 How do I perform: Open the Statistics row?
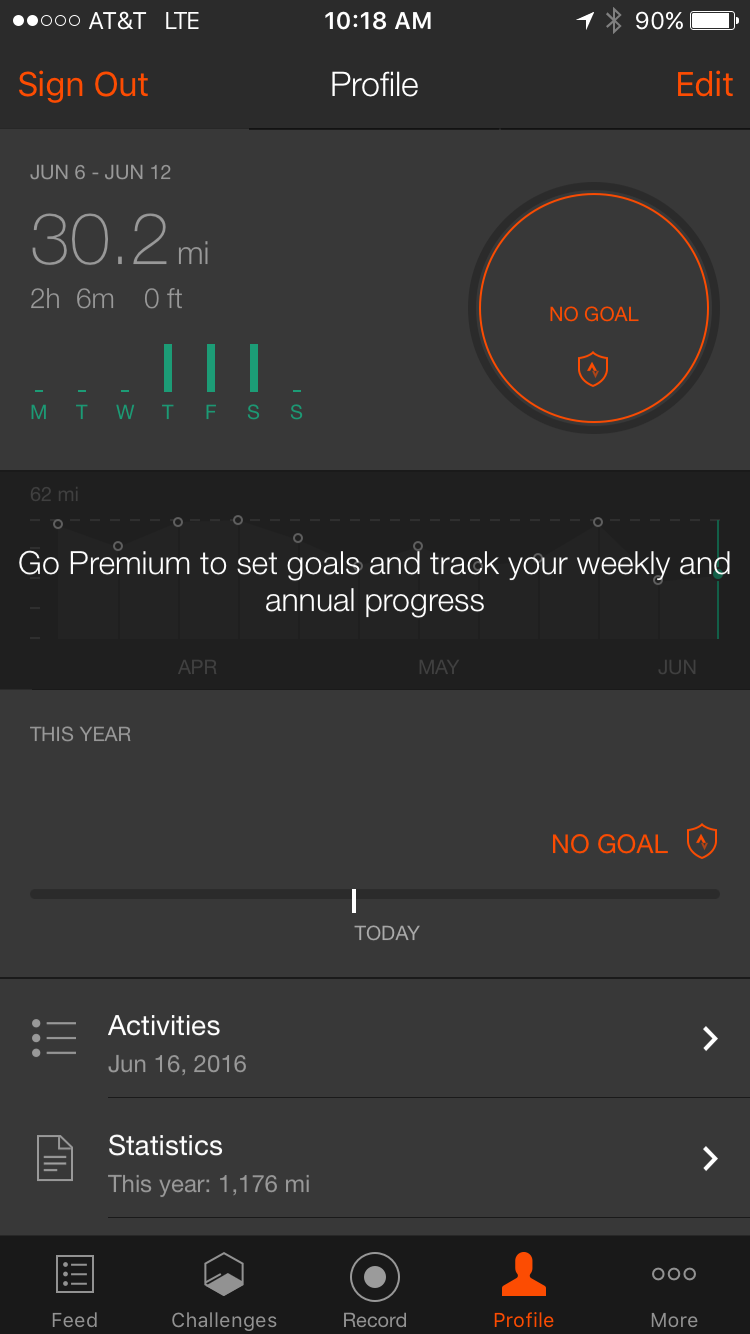click(x=375, y=1158)
